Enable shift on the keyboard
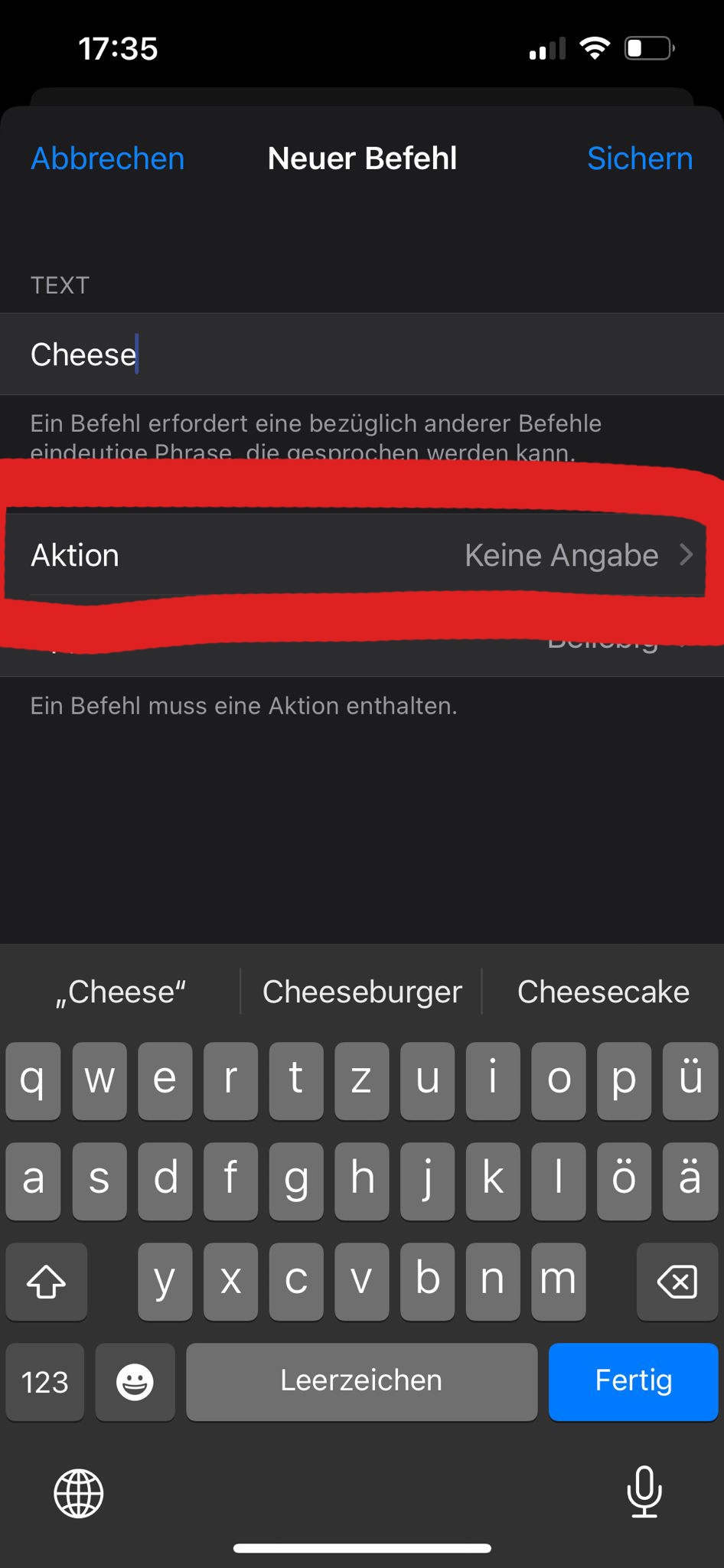This screenshot has width=724, height=1568. point(46,1282)
